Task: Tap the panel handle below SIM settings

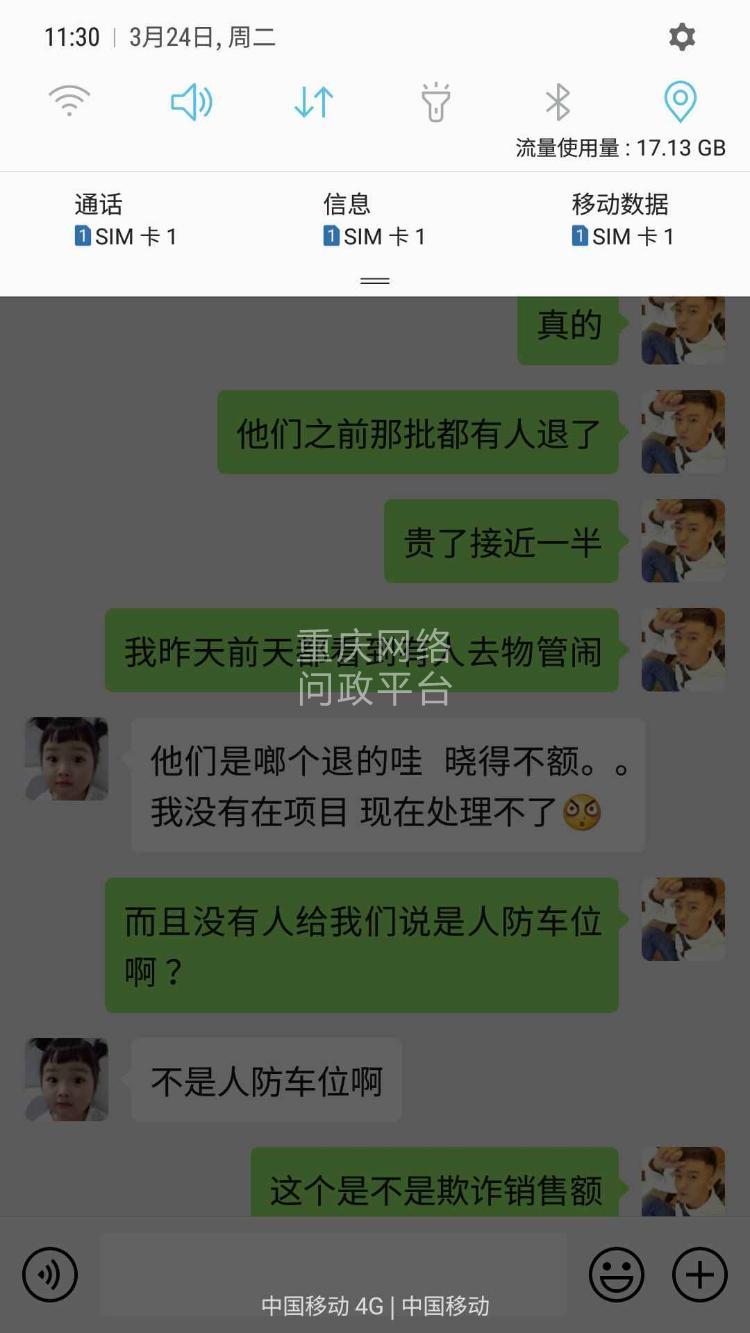Action: click(x=375, y=281)
